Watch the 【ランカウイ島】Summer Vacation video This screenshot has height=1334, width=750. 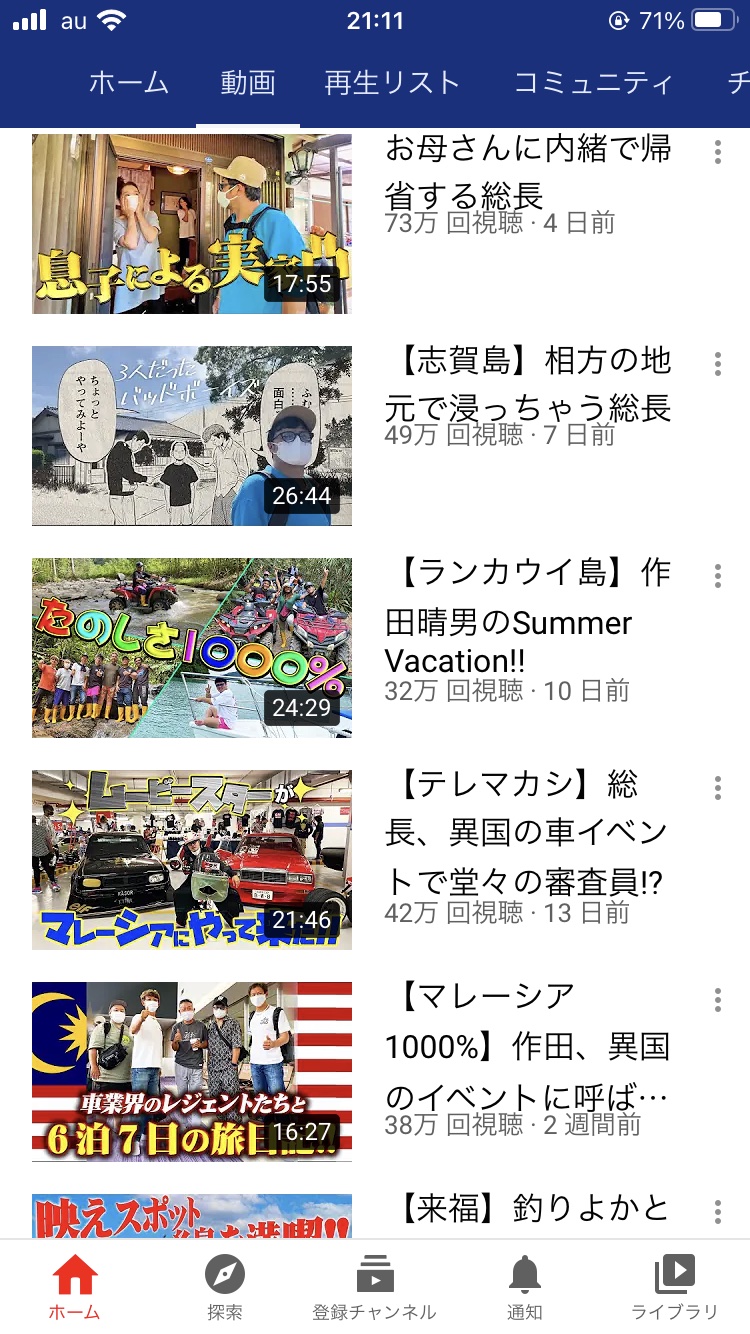pos(192,648)
